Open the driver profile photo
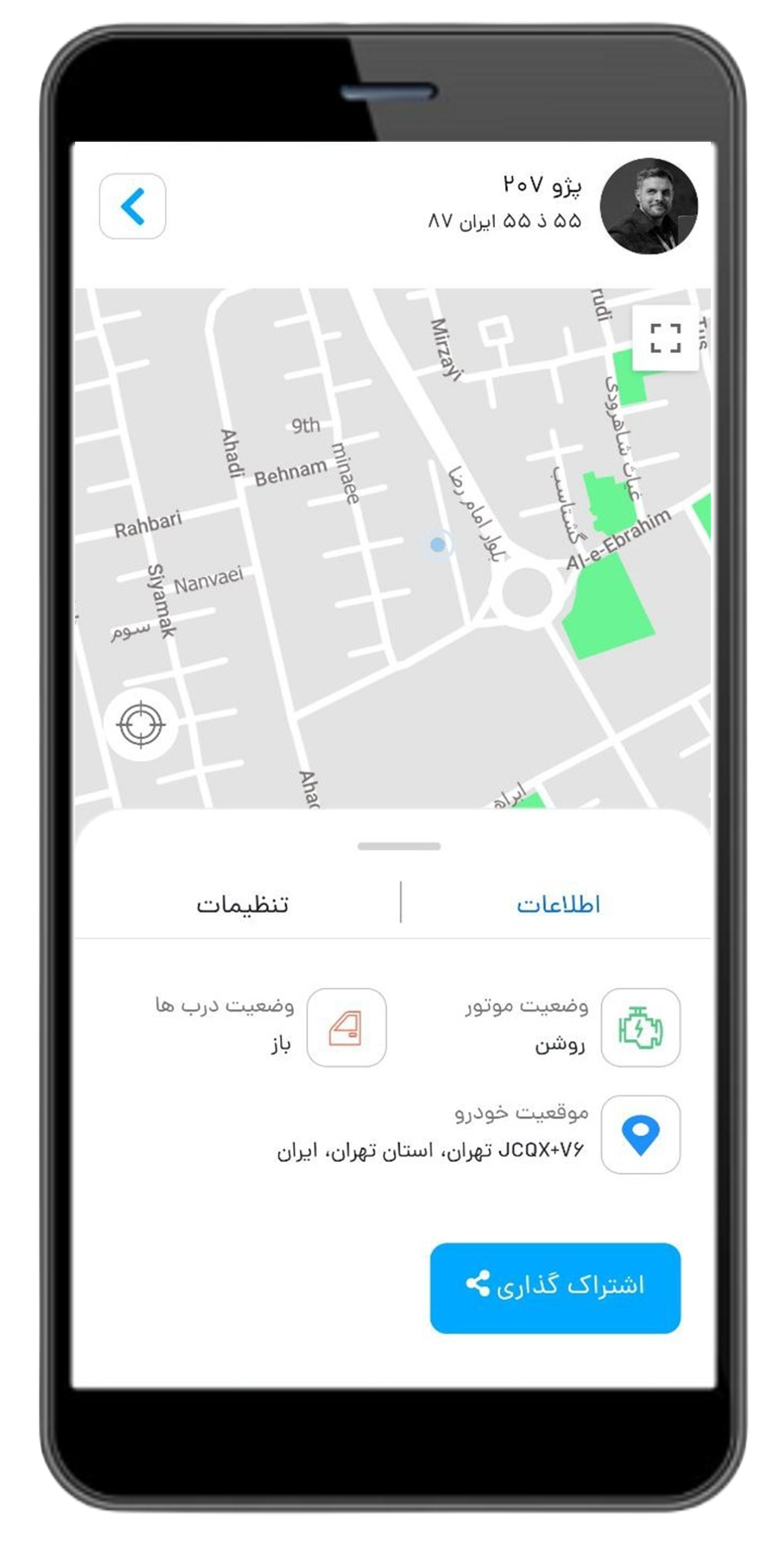The width and height of the screenshot is (784, 1552). coord(649,206)
